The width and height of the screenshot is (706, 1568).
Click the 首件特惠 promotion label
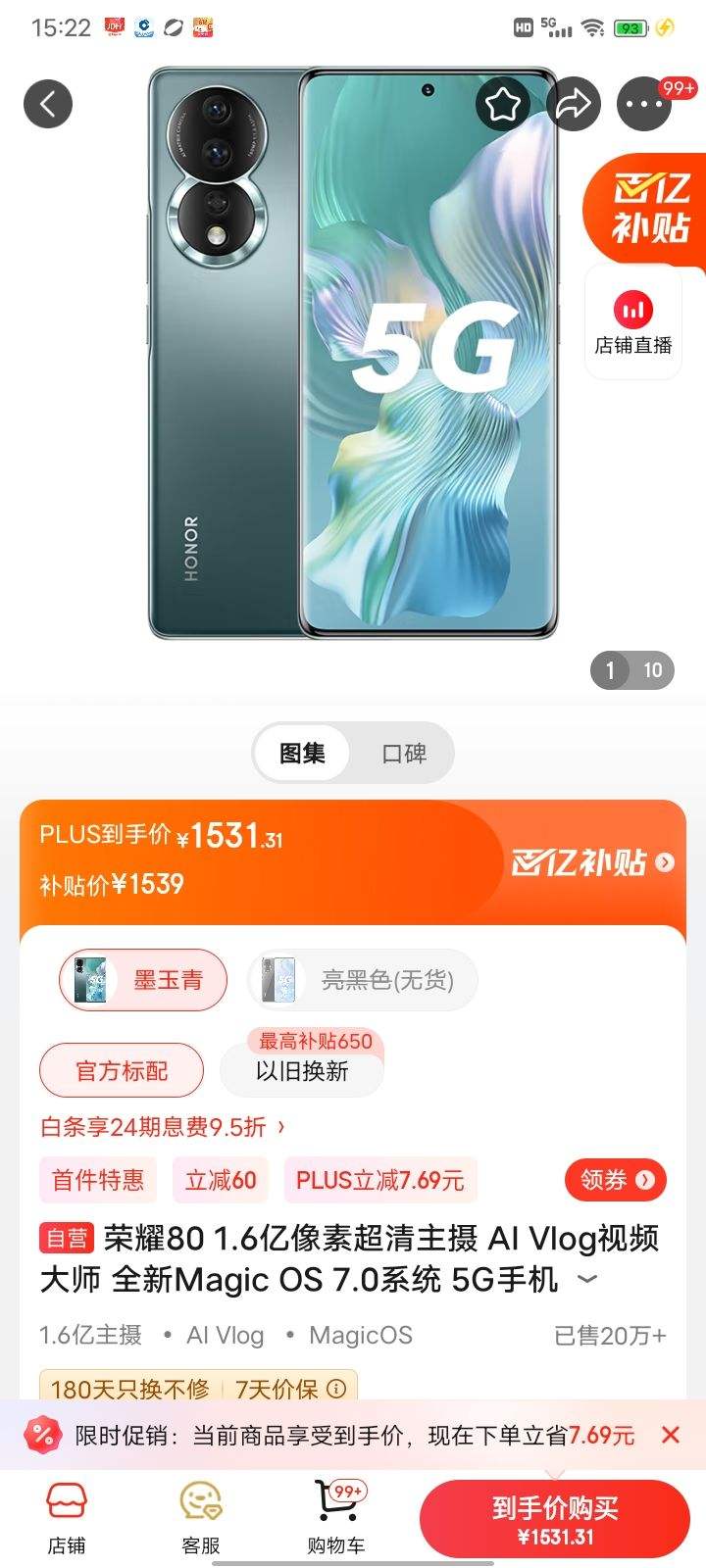97,1180
